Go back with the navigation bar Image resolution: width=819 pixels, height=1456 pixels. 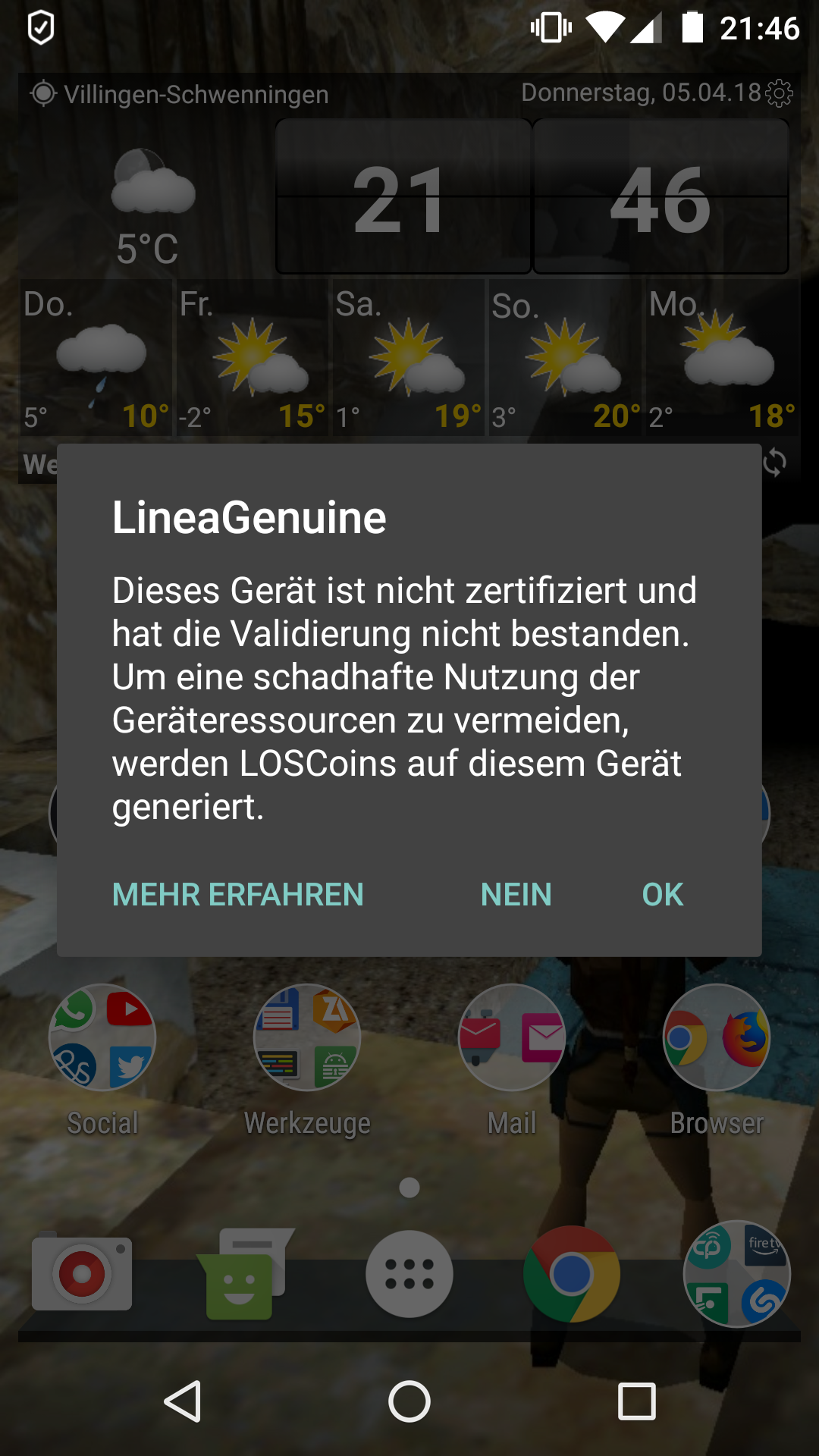click(x=183, y=1401)
